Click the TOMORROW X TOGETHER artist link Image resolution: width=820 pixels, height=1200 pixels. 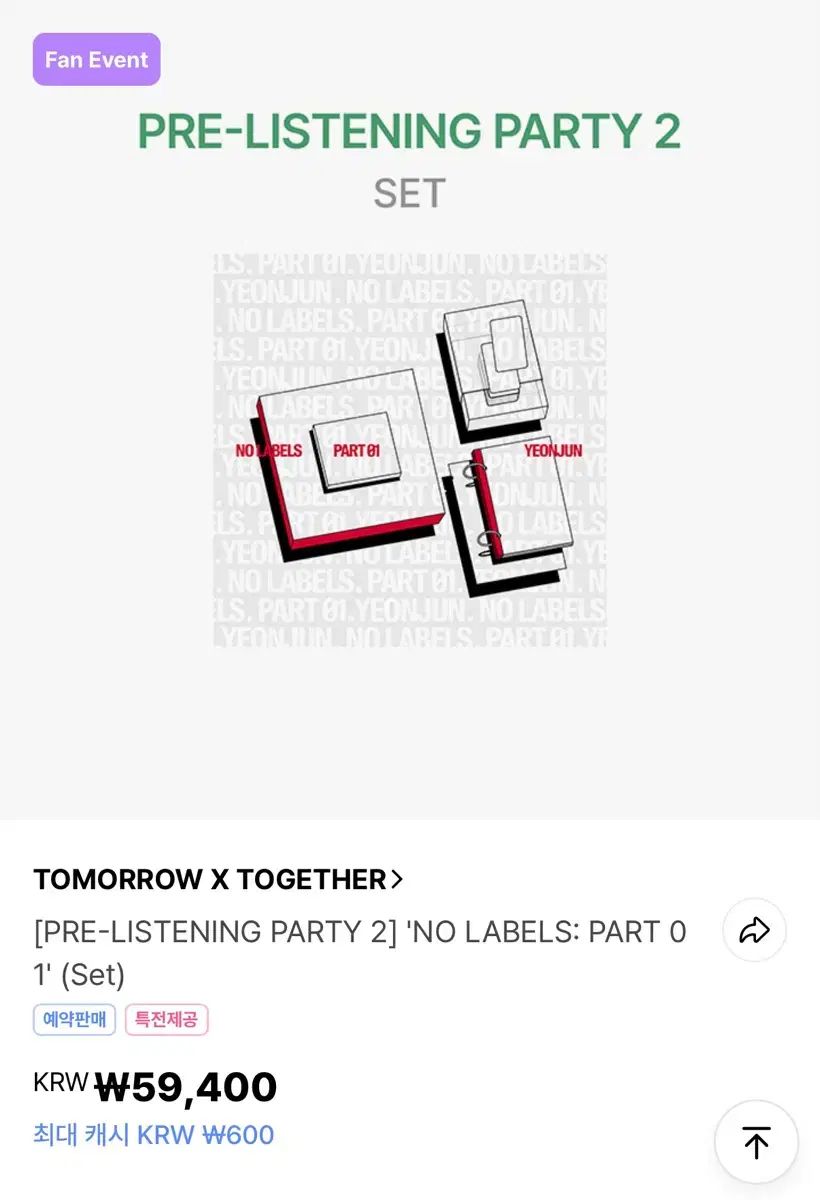click(x=210, y=880)
